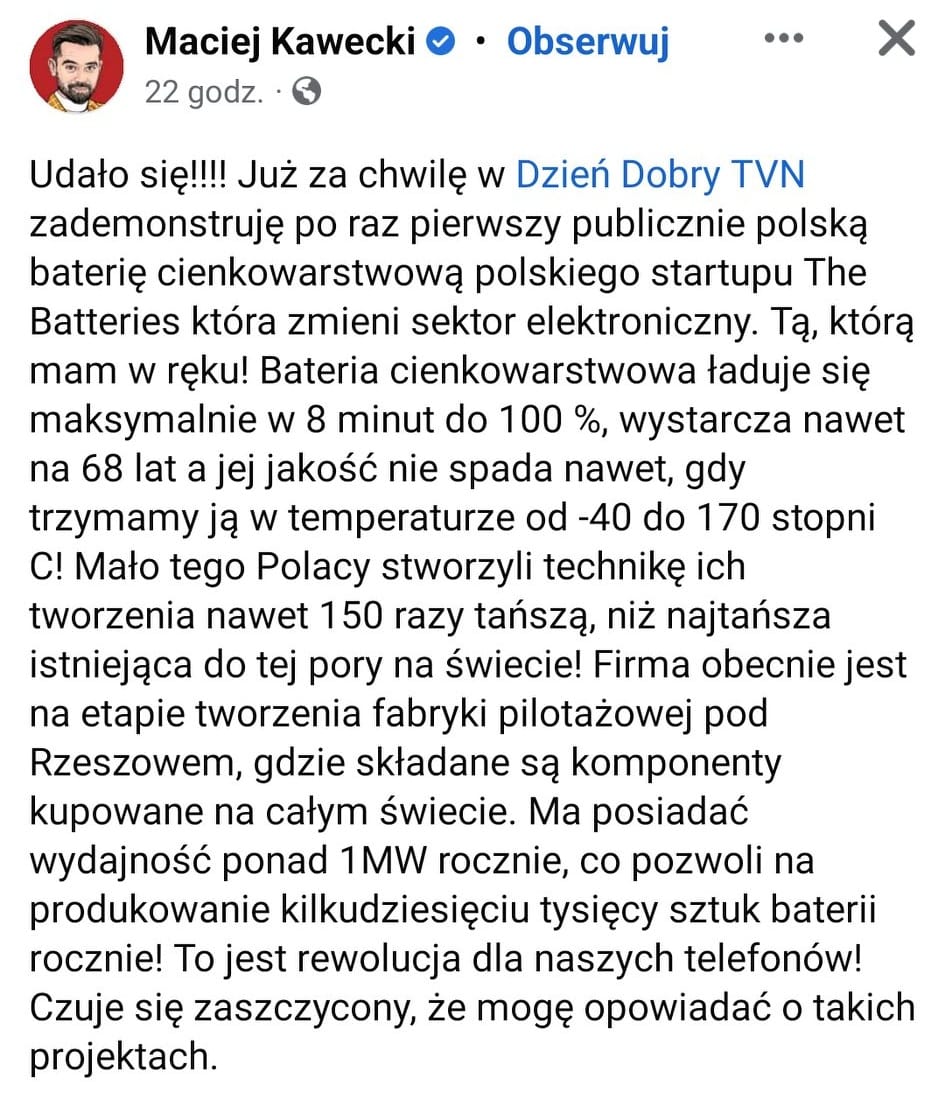945x1103 pixels.
Task: Follow Maciej Kawecki via Obserwuj
Action: pos(587,42)
